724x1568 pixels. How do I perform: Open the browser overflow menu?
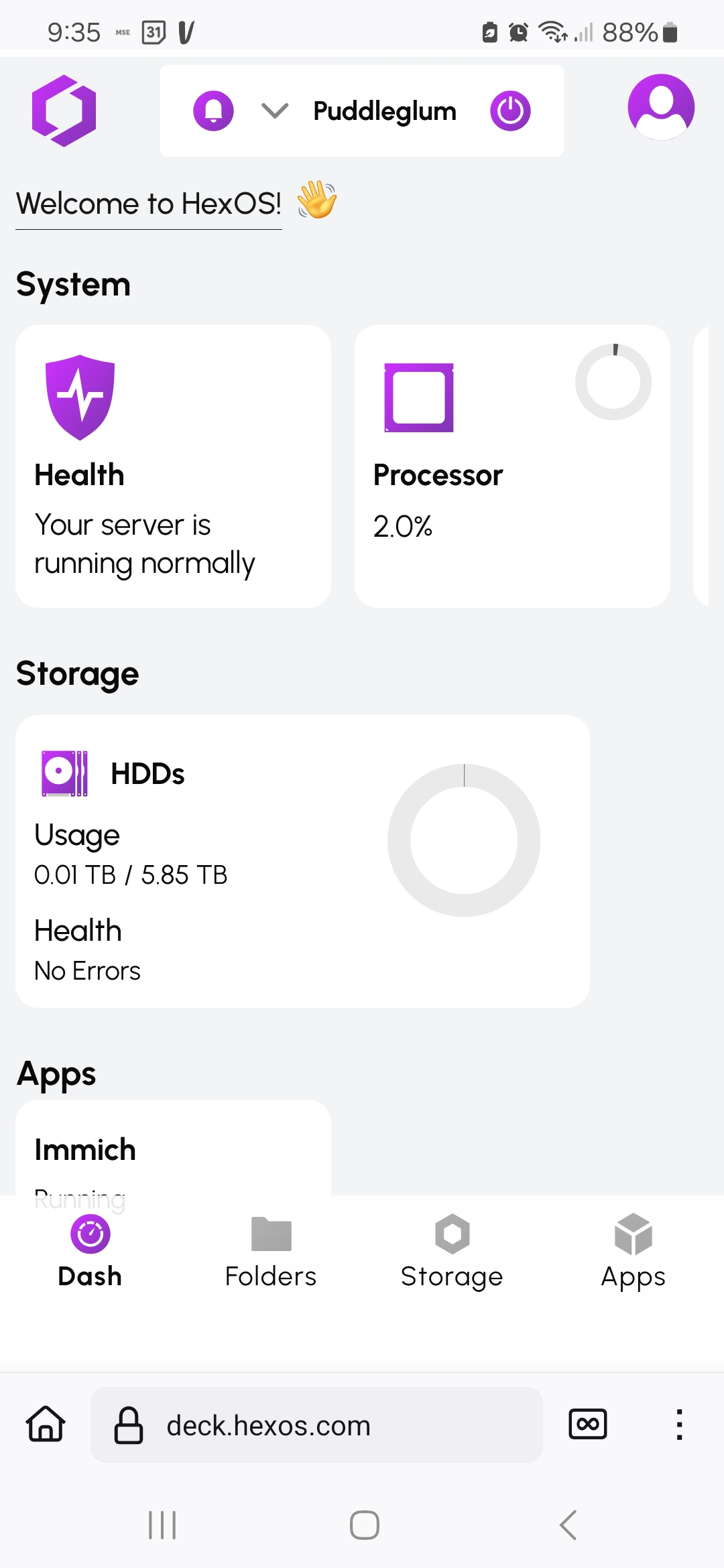[679, 1425]
